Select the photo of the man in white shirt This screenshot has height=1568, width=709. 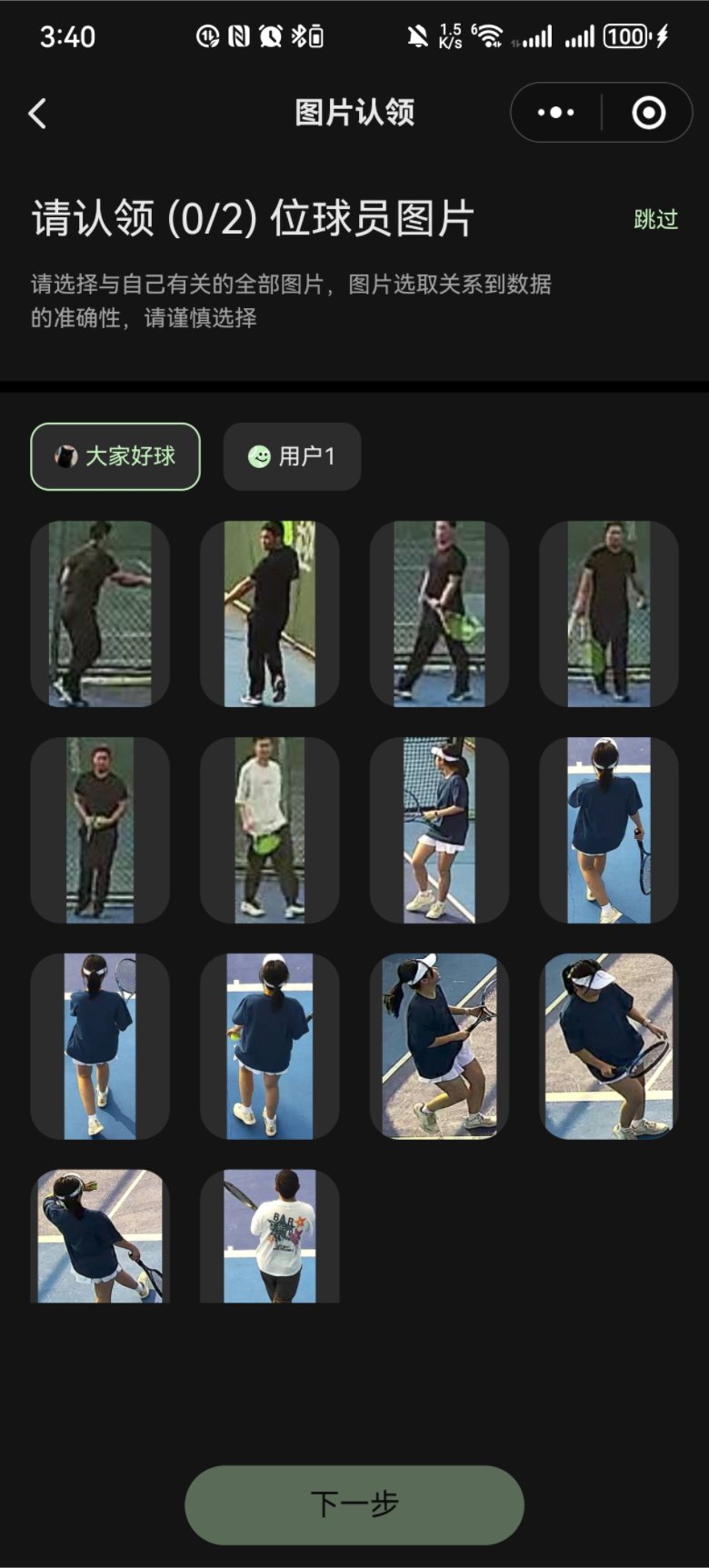269,830
